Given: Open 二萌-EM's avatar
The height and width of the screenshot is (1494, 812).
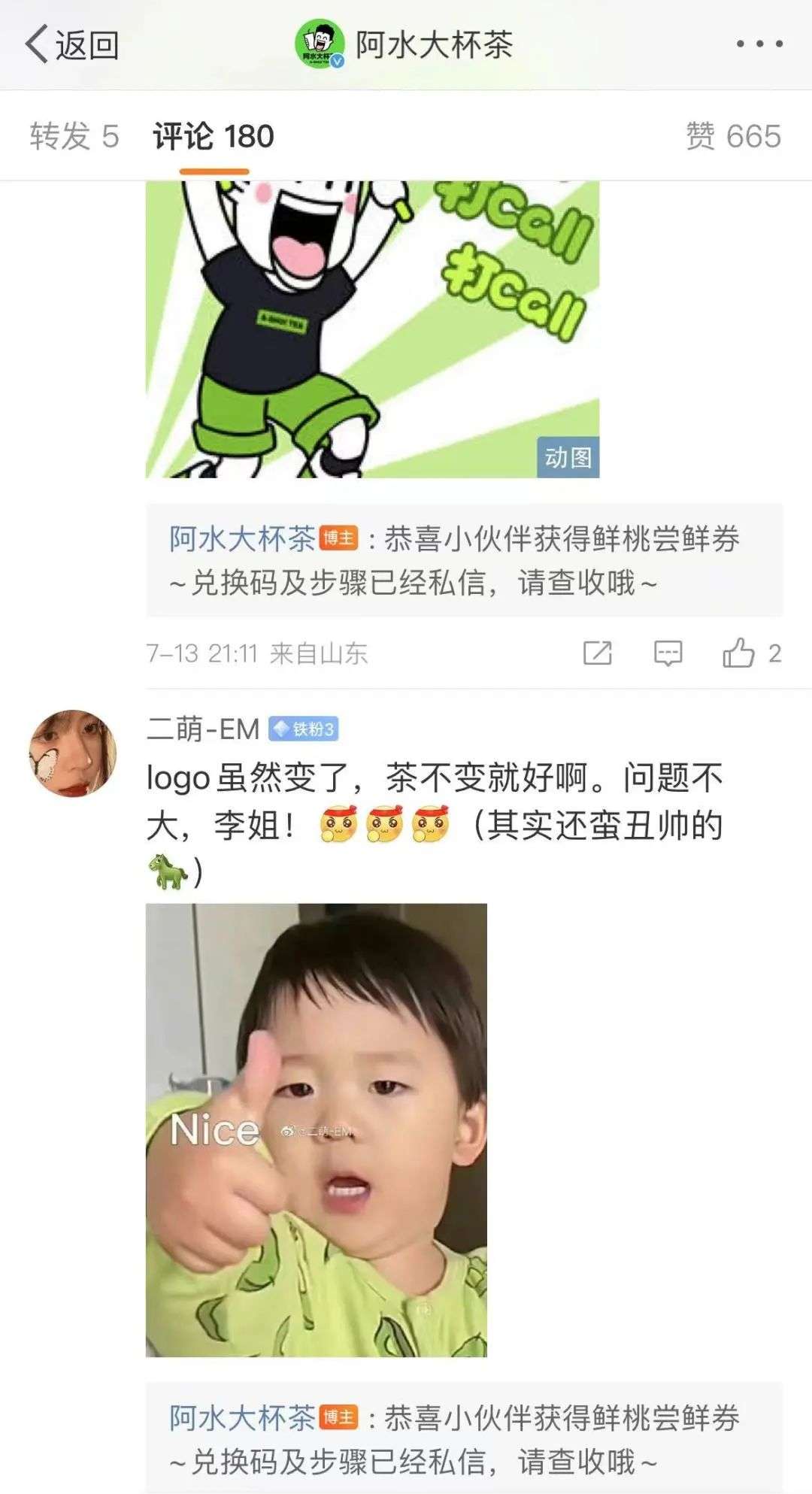Looking at the screenshot, I should click(73, 753).
